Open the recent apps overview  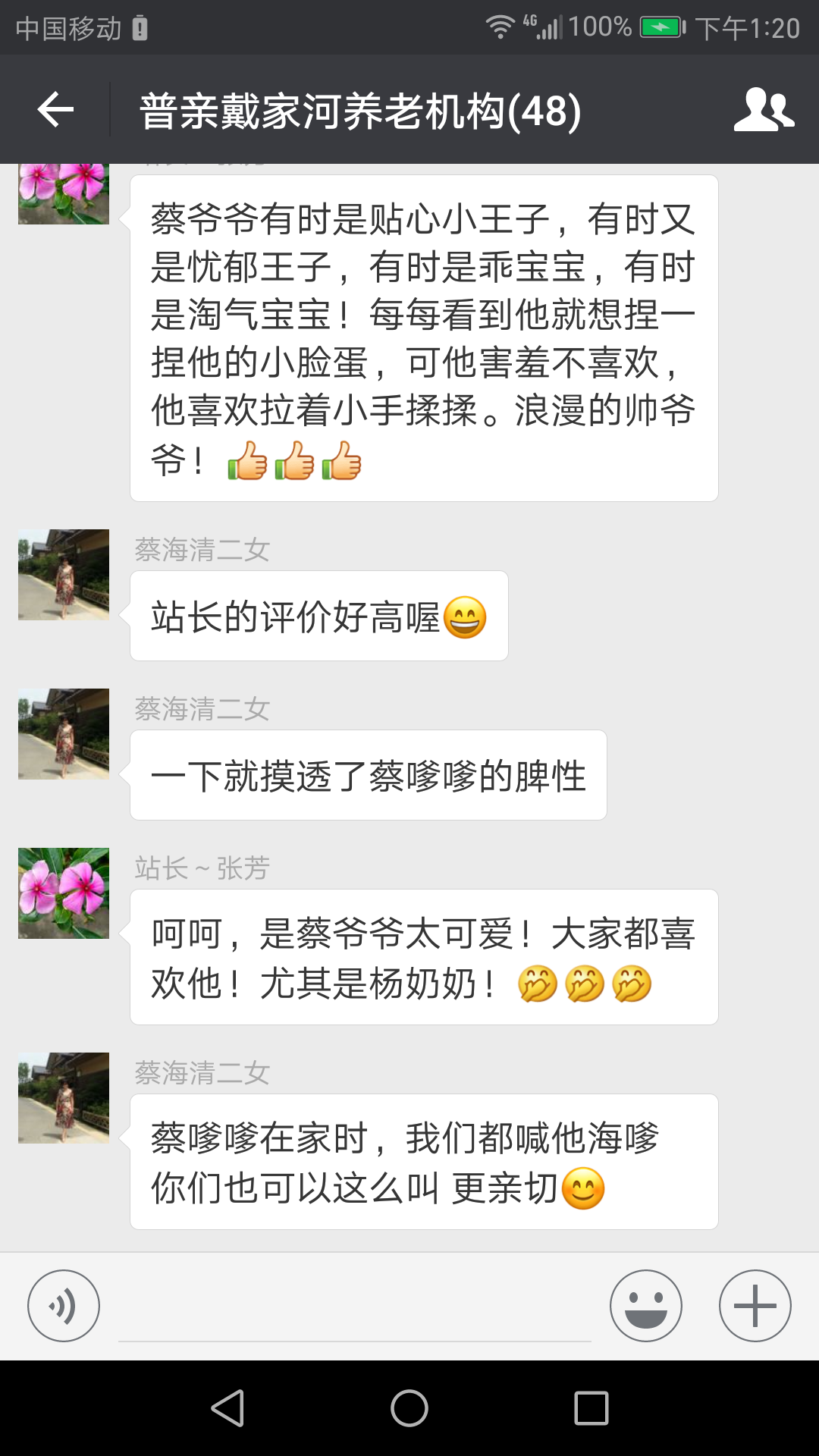point(591,1408)
